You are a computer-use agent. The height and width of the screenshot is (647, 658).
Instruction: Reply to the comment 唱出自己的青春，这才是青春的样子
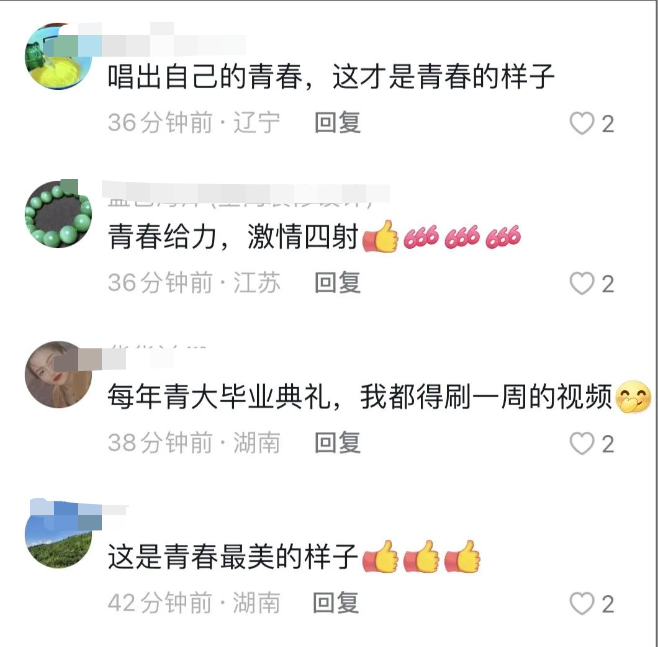point(337,123)
